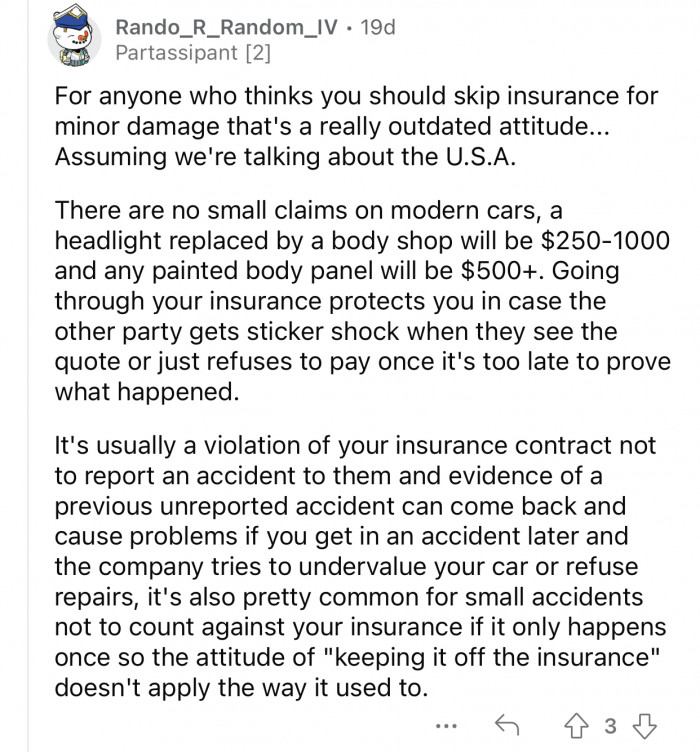Open the comment's three-dot overflow menu
Screen dimensions: 700x752
(x=453, y=722)
